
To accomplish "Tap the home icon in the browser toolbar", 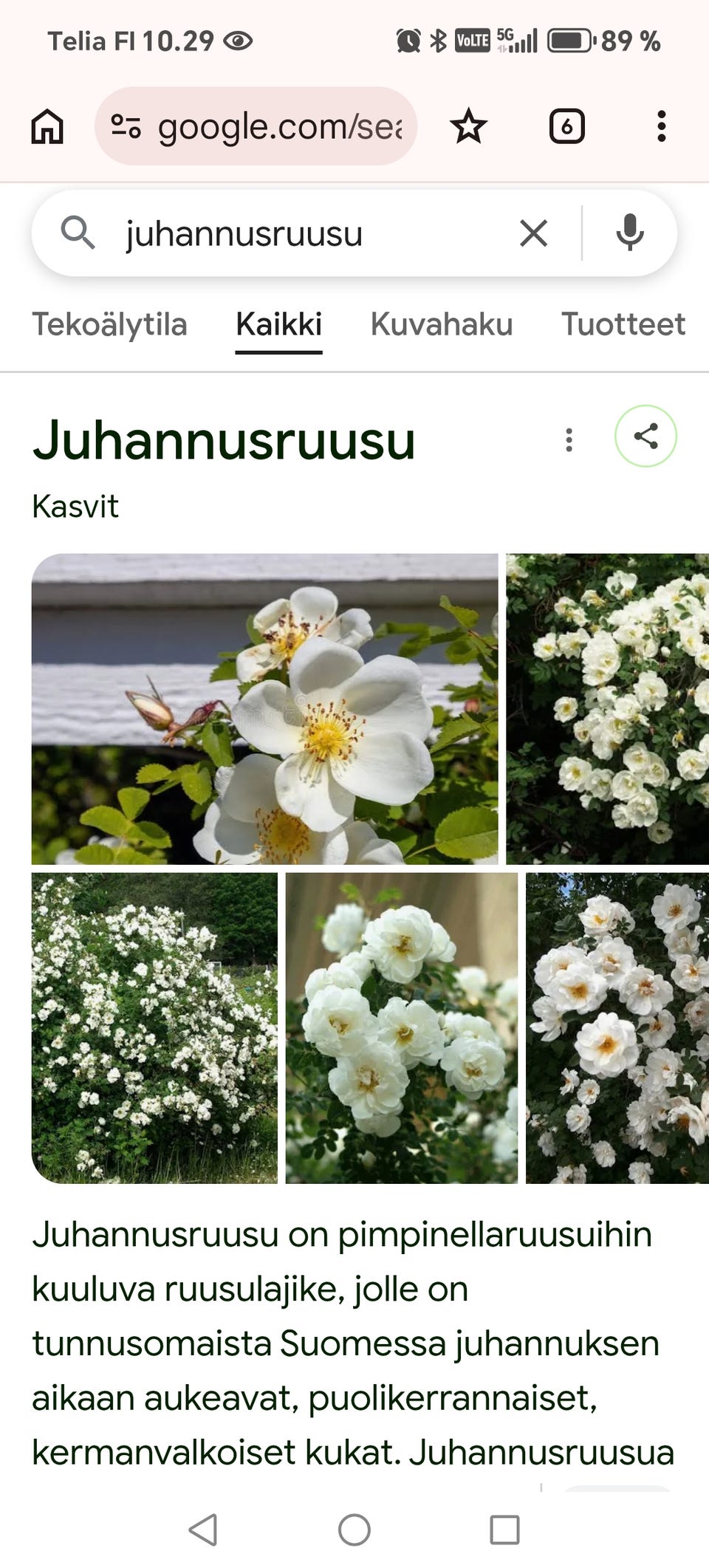I will click(x=47, y=126).
